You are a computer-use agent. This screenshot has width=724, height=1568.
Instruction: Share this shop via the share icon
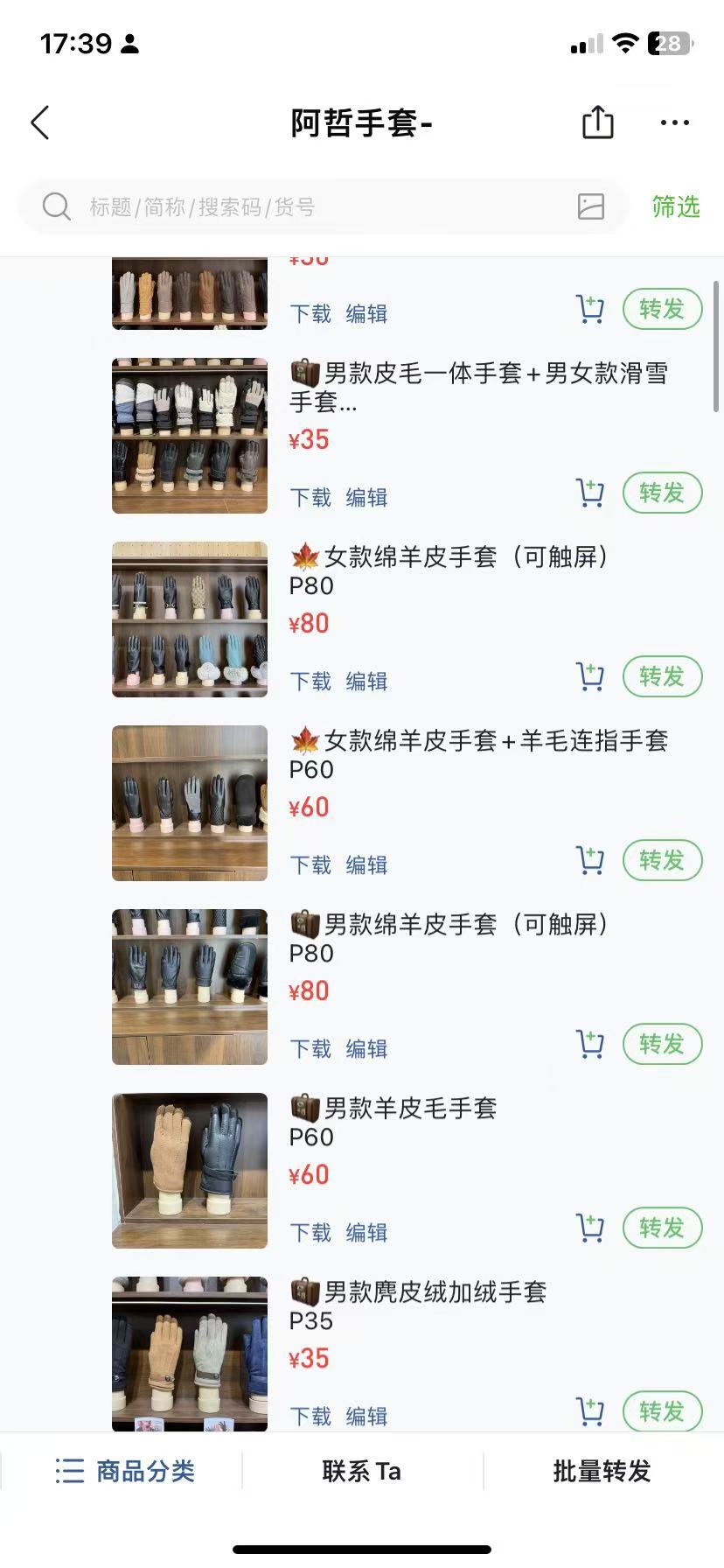598,122
